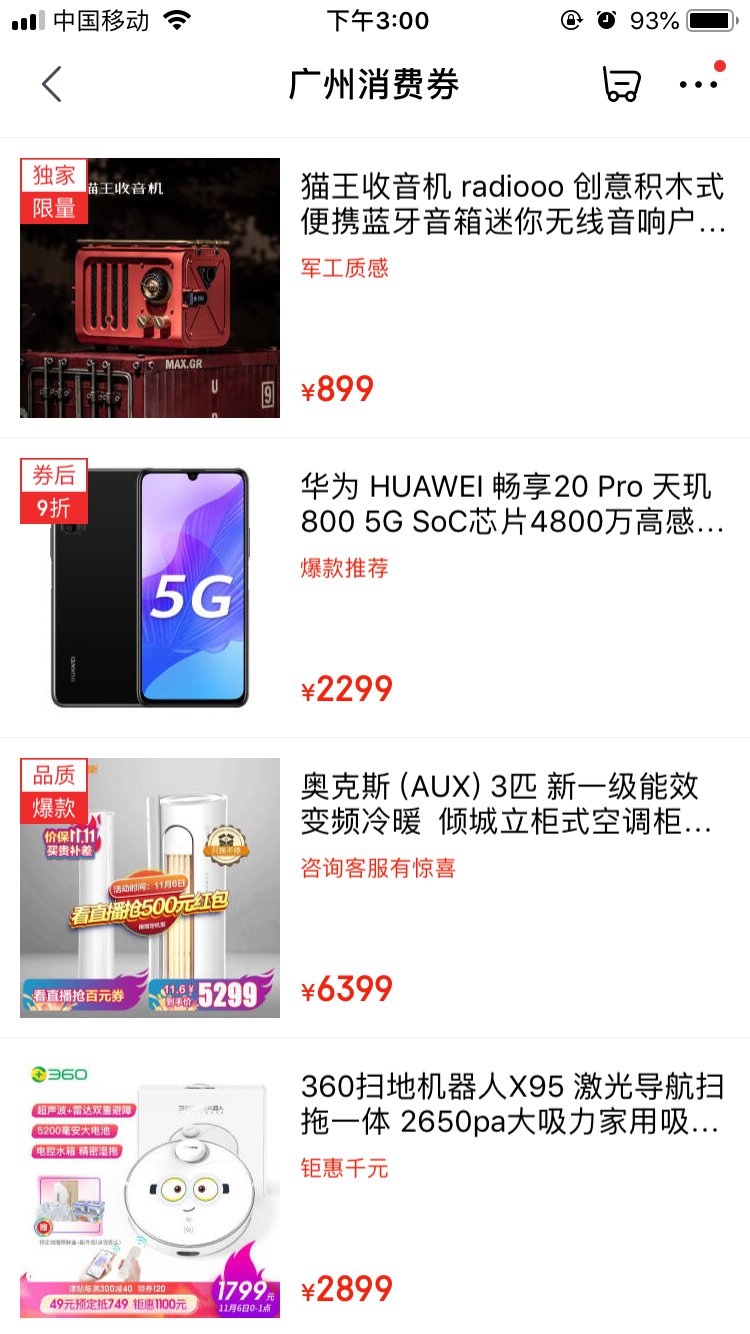This screenshot has width=750, height=1334.
Task: Open the 360扫地机器人X95 product
Action: 510,1104
